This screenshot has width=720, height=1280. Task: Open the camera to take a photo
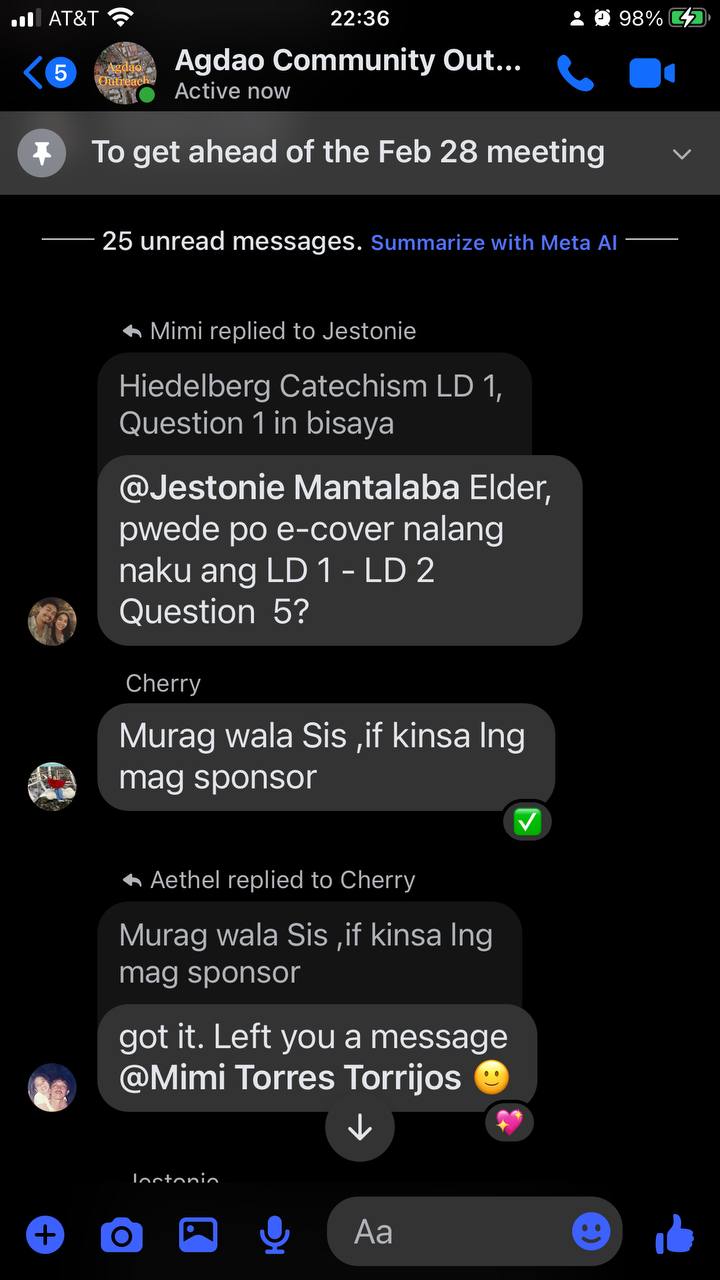pos(122,1235)
